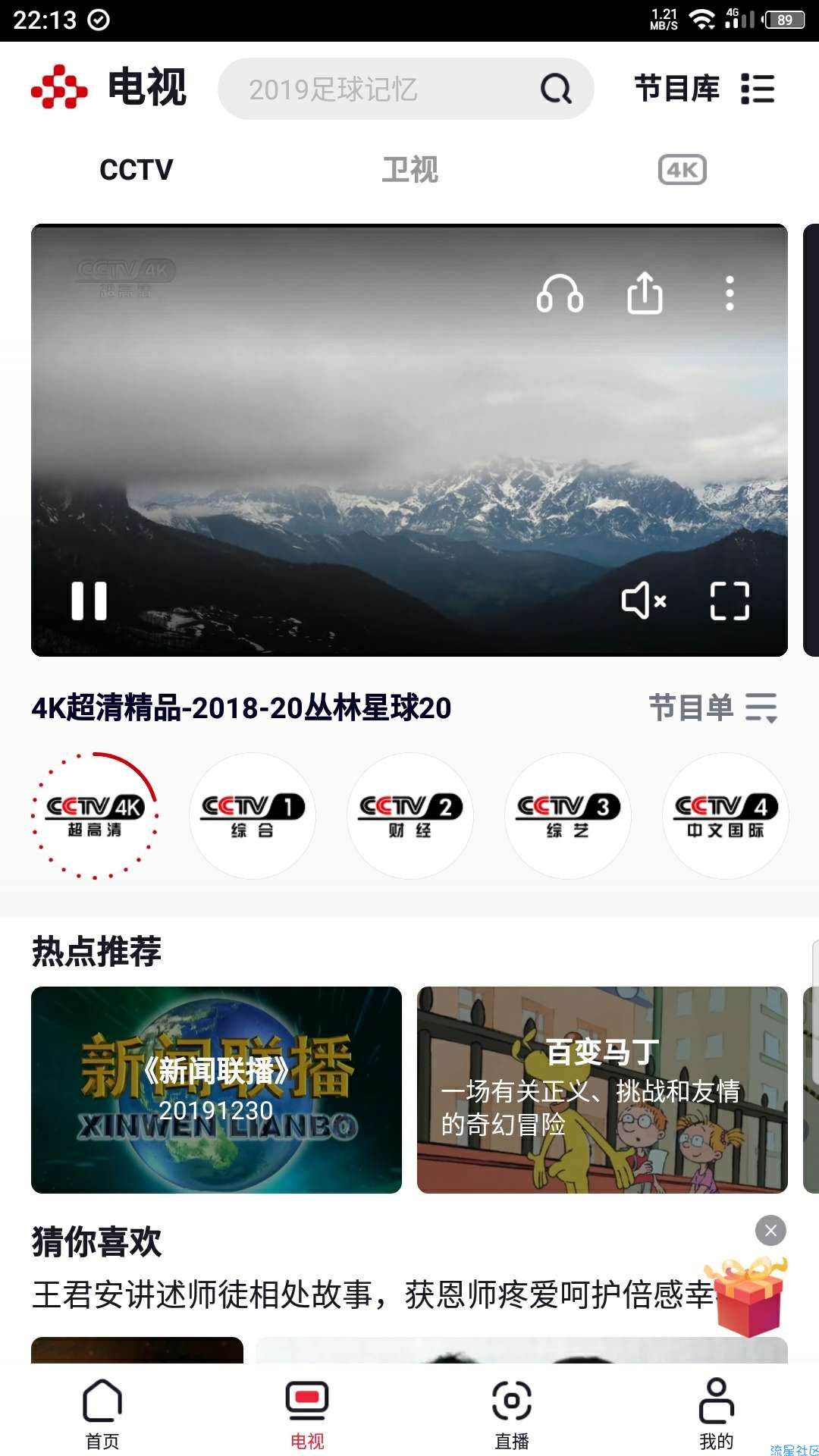Pause the live video

click(x=89, y=601)
